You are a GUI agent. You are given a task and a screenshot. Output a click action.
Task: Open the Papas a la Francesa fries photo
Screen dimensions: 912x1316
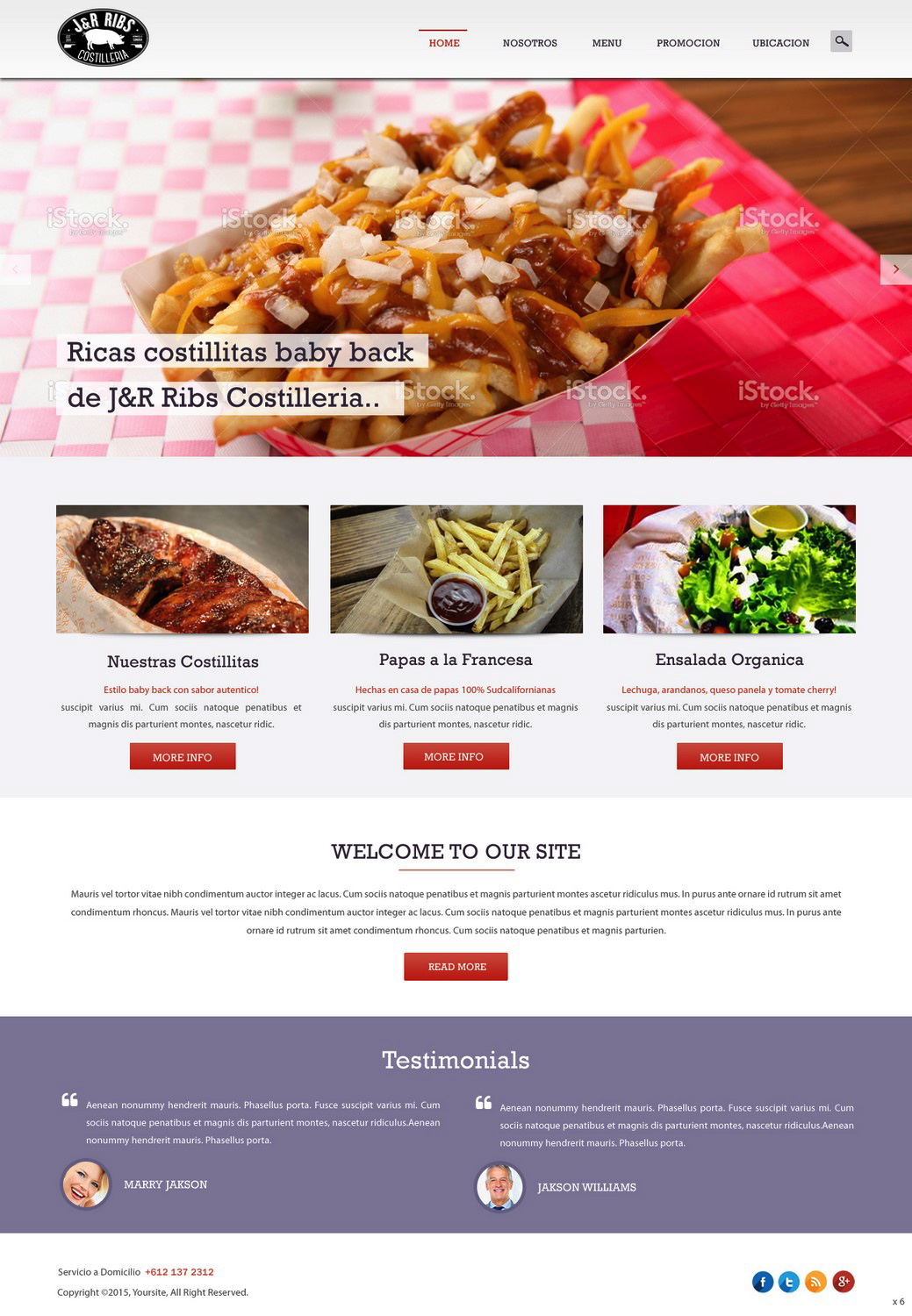tap(456, 569)
